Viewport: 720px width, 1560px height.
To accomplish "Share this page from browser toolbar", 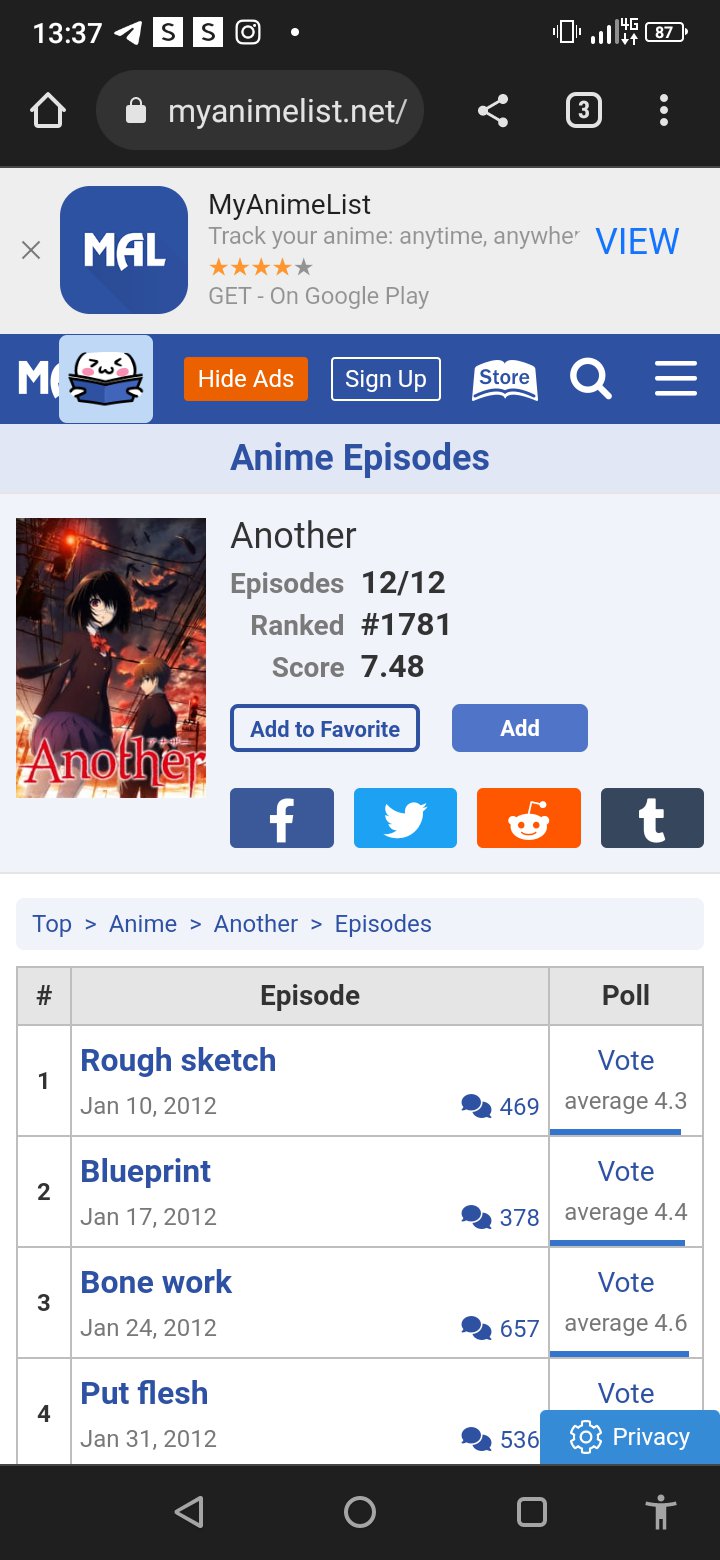I will (x=493, y=111).
